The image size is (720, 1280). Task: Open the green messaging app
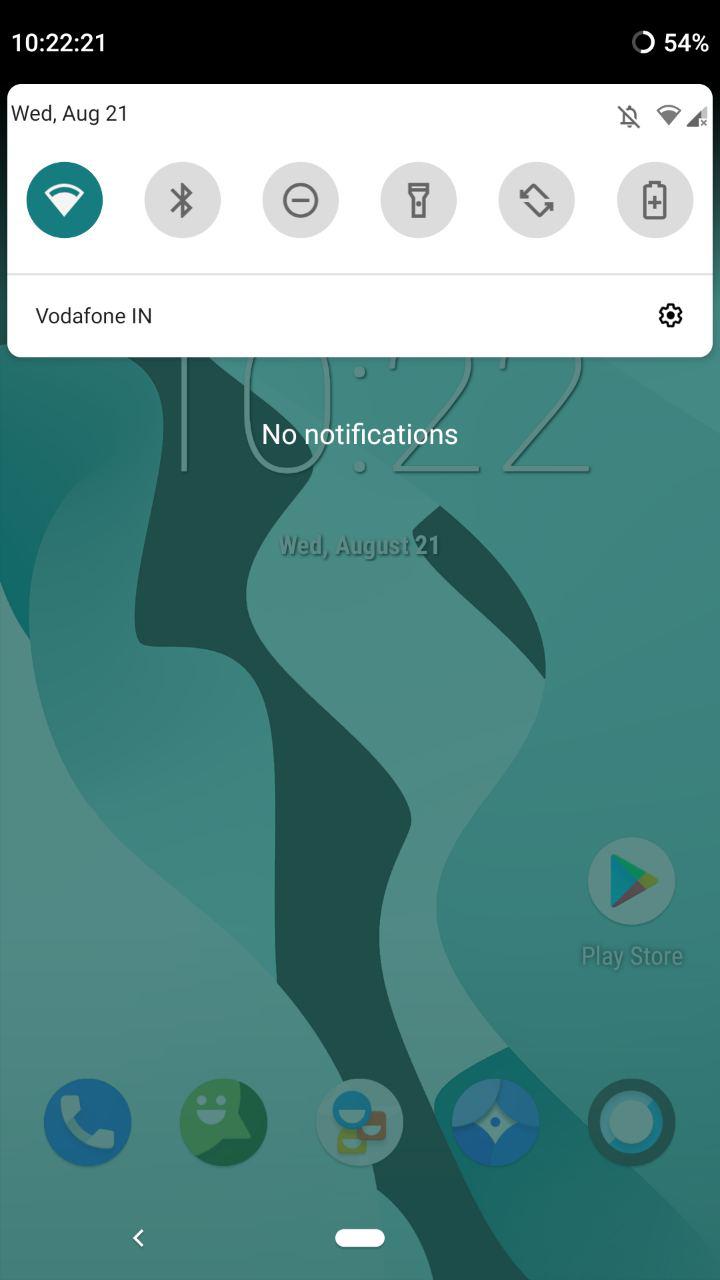tap(223, 1122)
